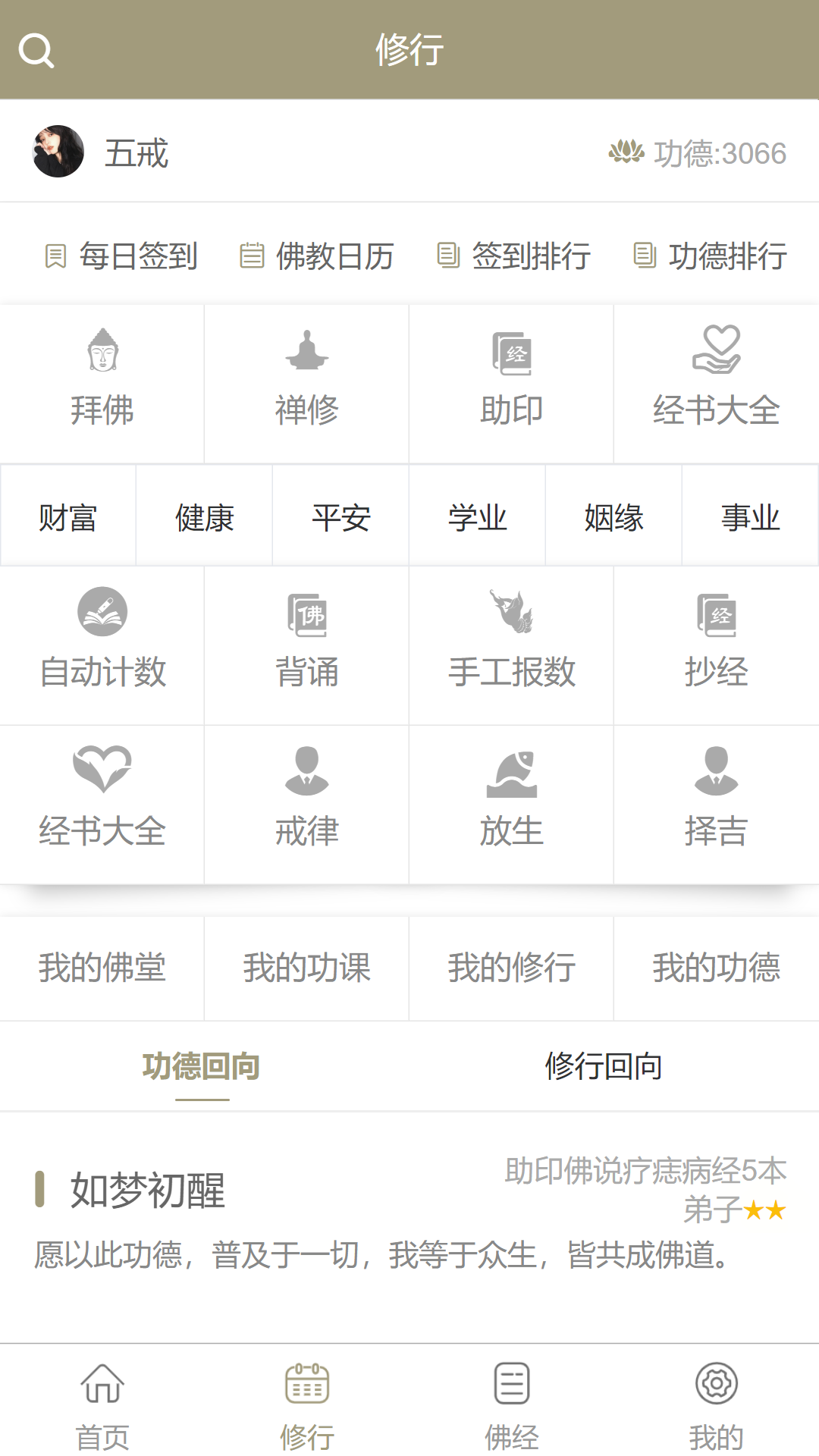Select the 健康 category
This screenshot has height=1456, width=819.
click(205, 518)
